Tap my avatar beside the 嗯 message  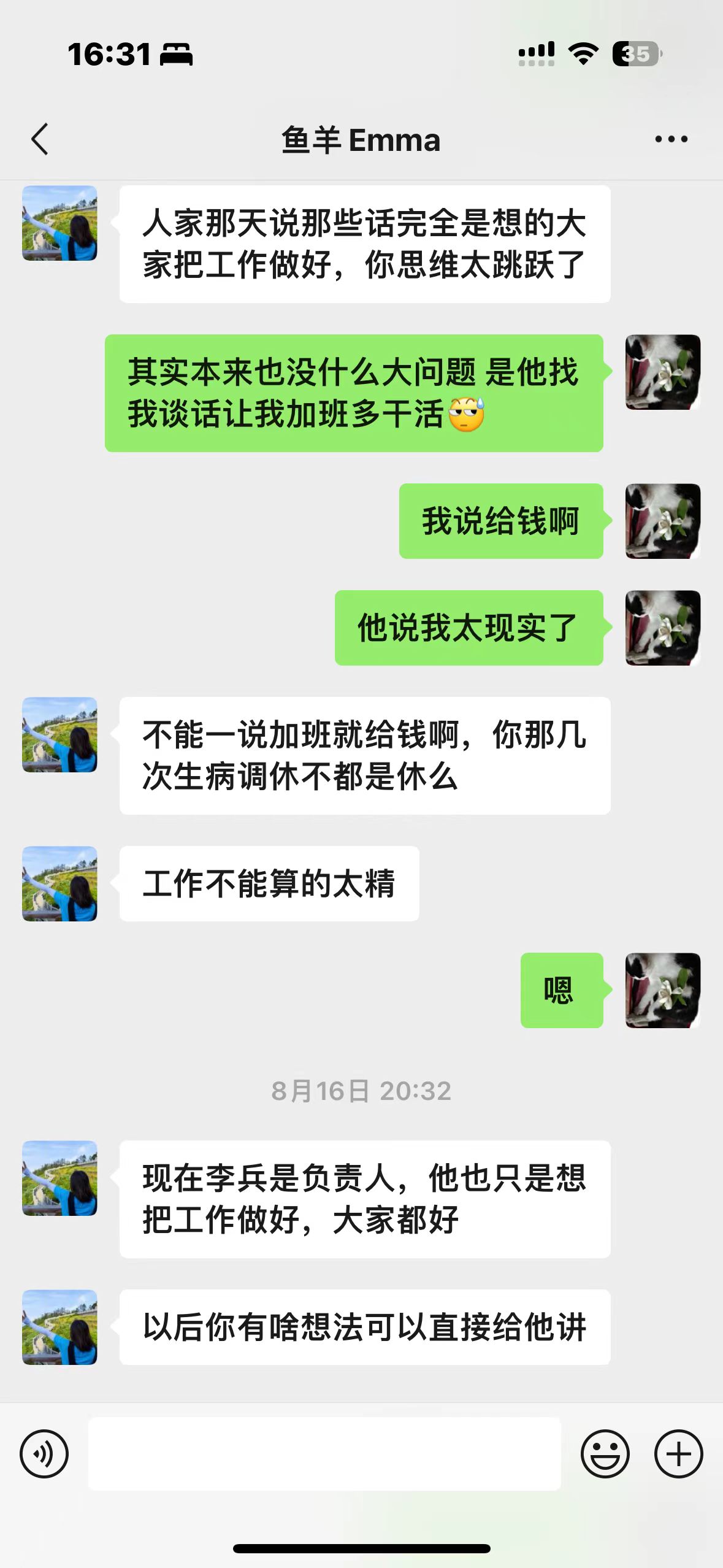pyautogui.click(x=662, y=990)
